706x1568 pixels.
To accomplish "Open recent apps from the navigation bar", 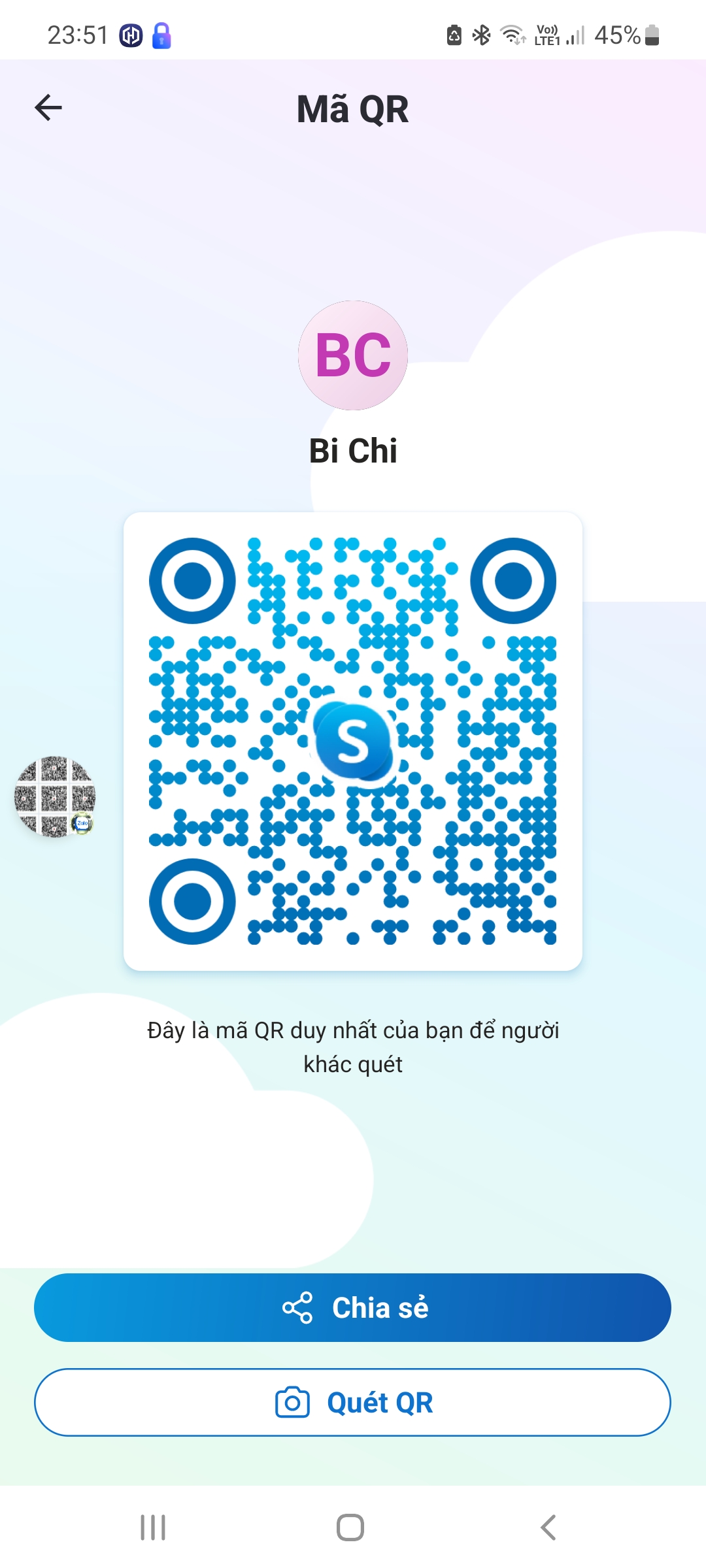I will (153, 1527).
